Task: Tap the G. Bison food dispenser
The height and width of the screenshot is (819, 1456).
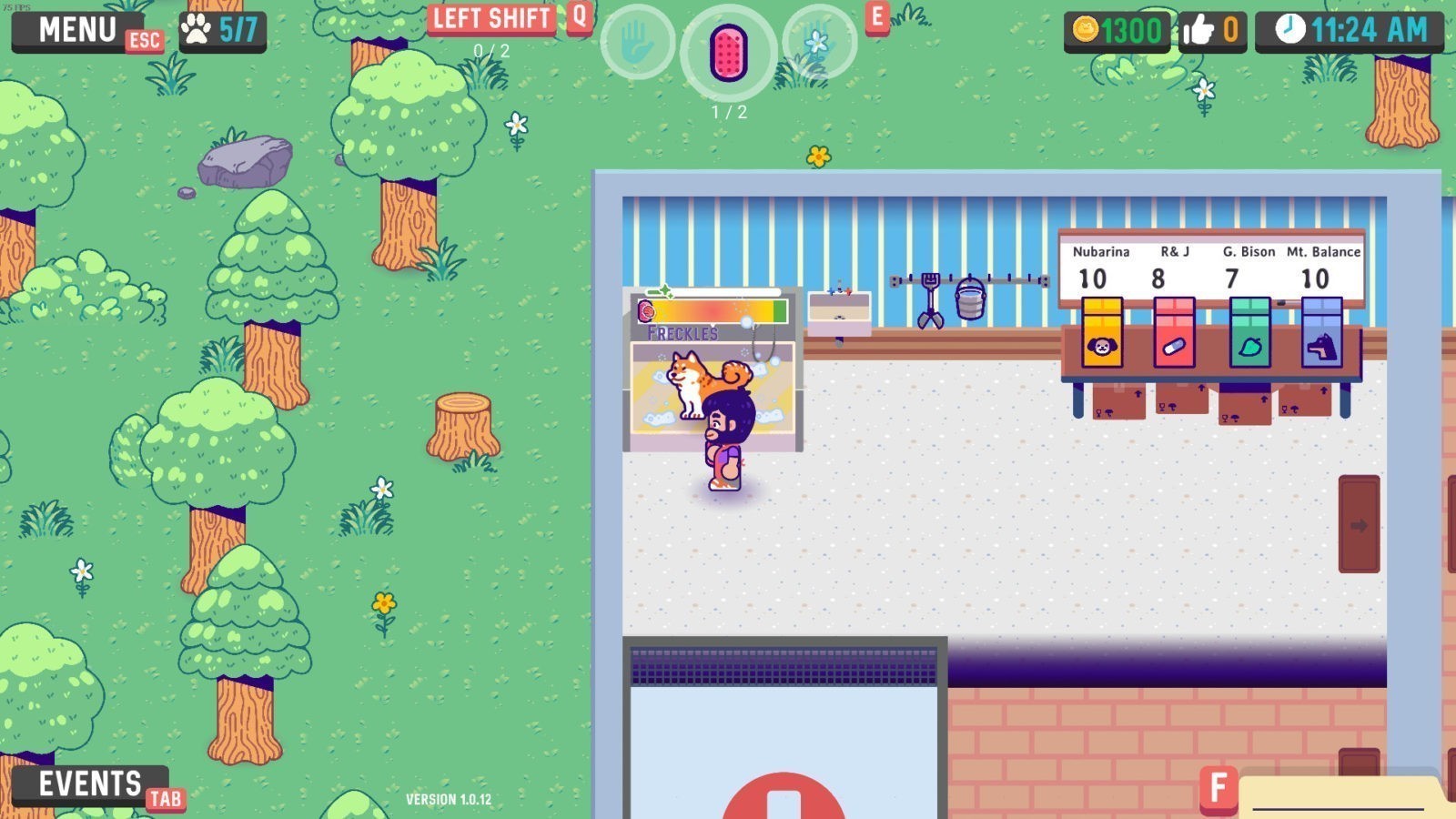Action: 1249,334
